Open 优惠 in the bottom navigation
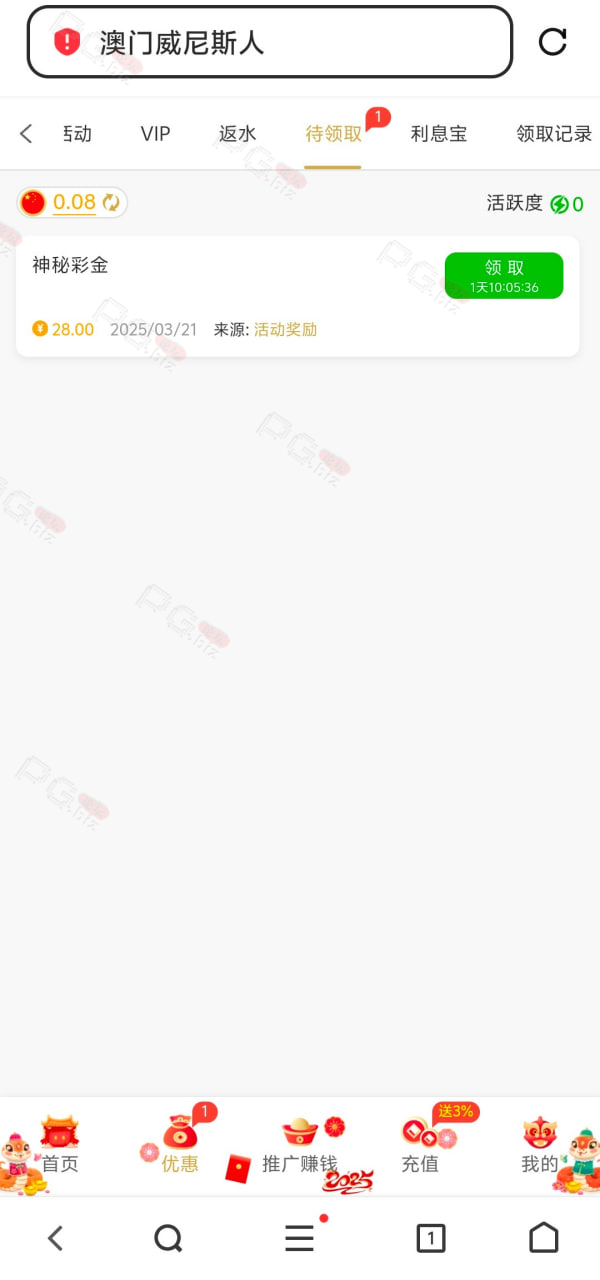Screen dimensions: 600x1280 (x=180, y=1147)
